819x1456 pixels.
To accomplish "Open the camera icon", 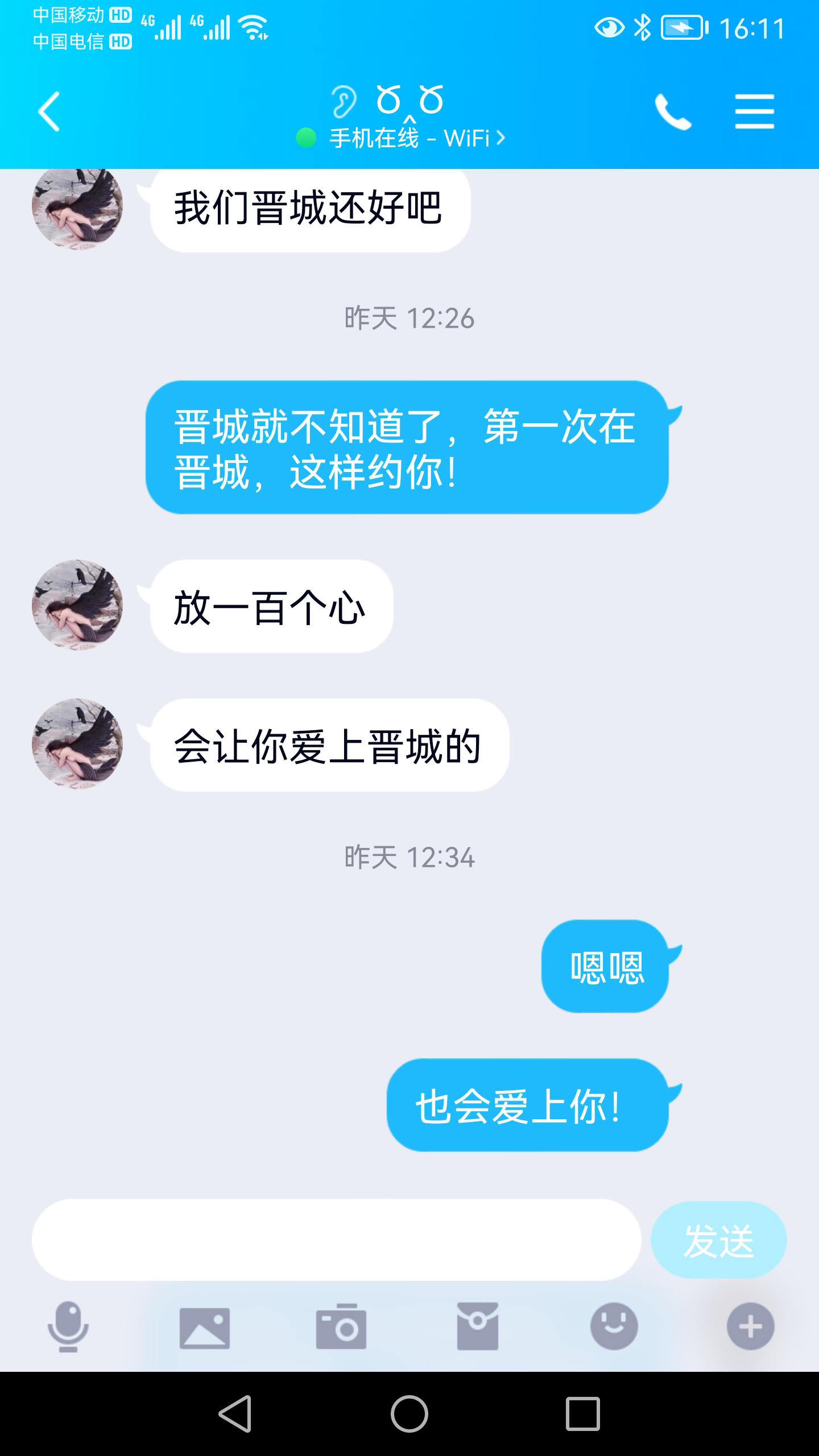I will point(341,1328).
